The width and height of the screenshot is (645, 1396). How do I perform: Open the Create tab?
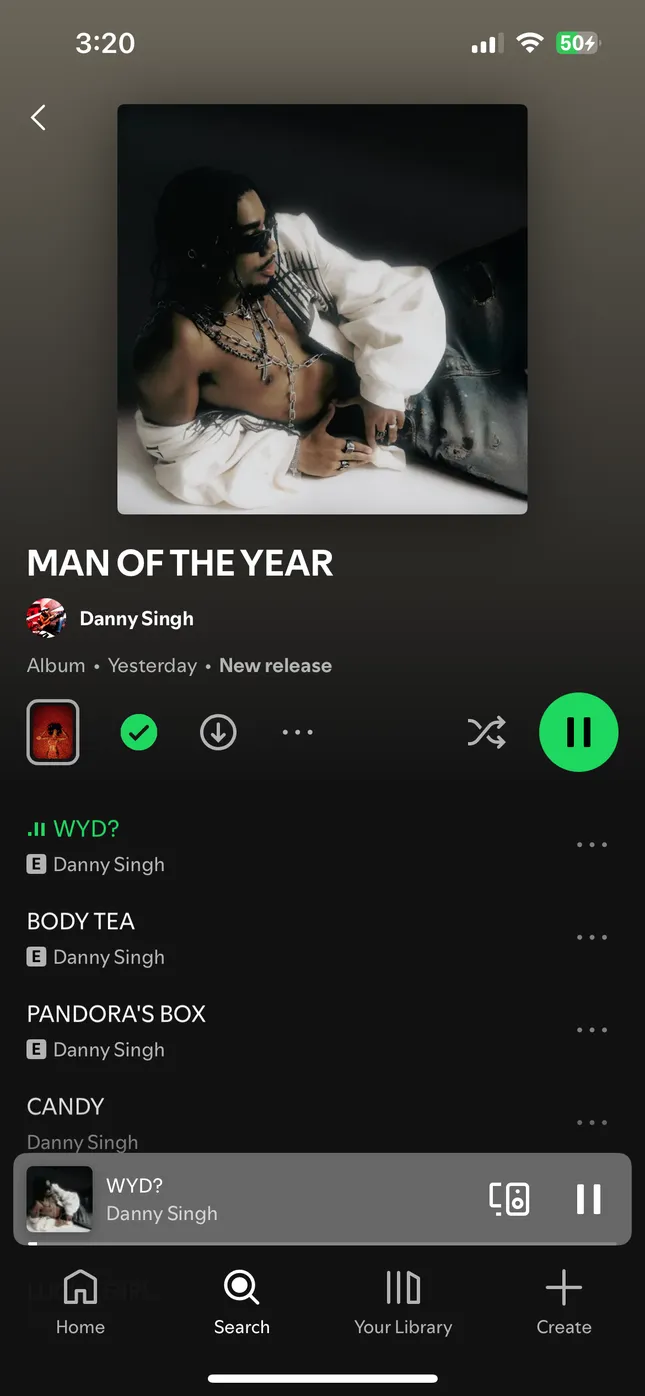click(x=563, y=1302)
